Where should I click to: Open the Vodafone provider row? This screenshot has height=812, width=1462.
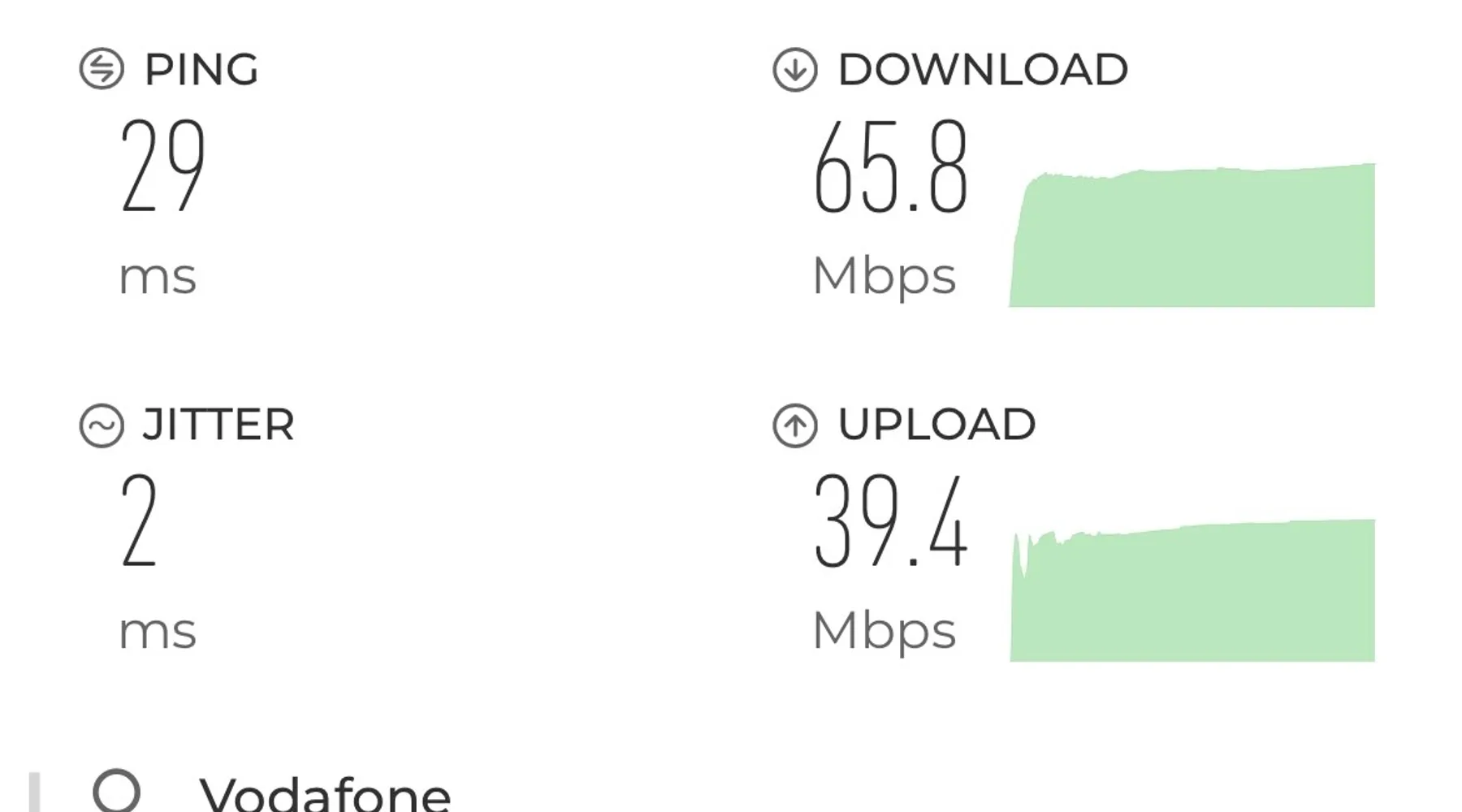pos(325,793)
